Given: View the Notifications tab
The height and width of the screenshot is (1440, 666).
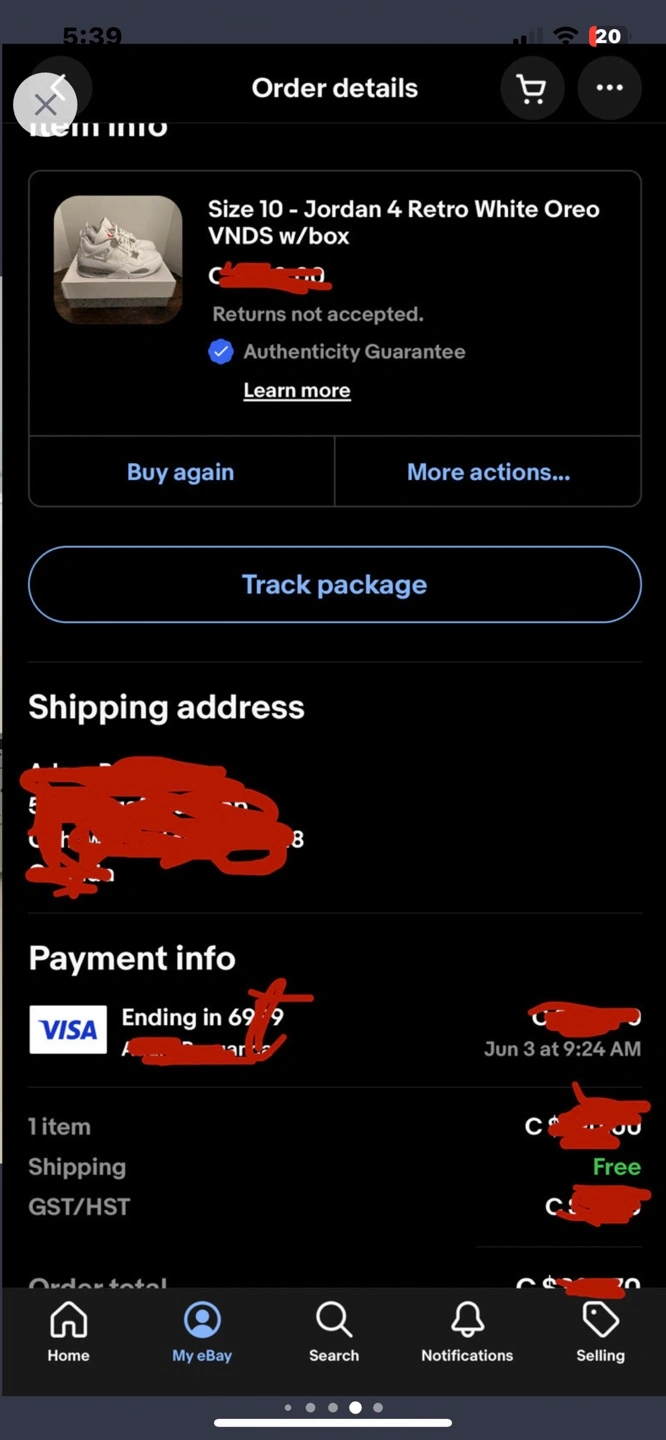Looking at the screenshot, I should 467,1333.
